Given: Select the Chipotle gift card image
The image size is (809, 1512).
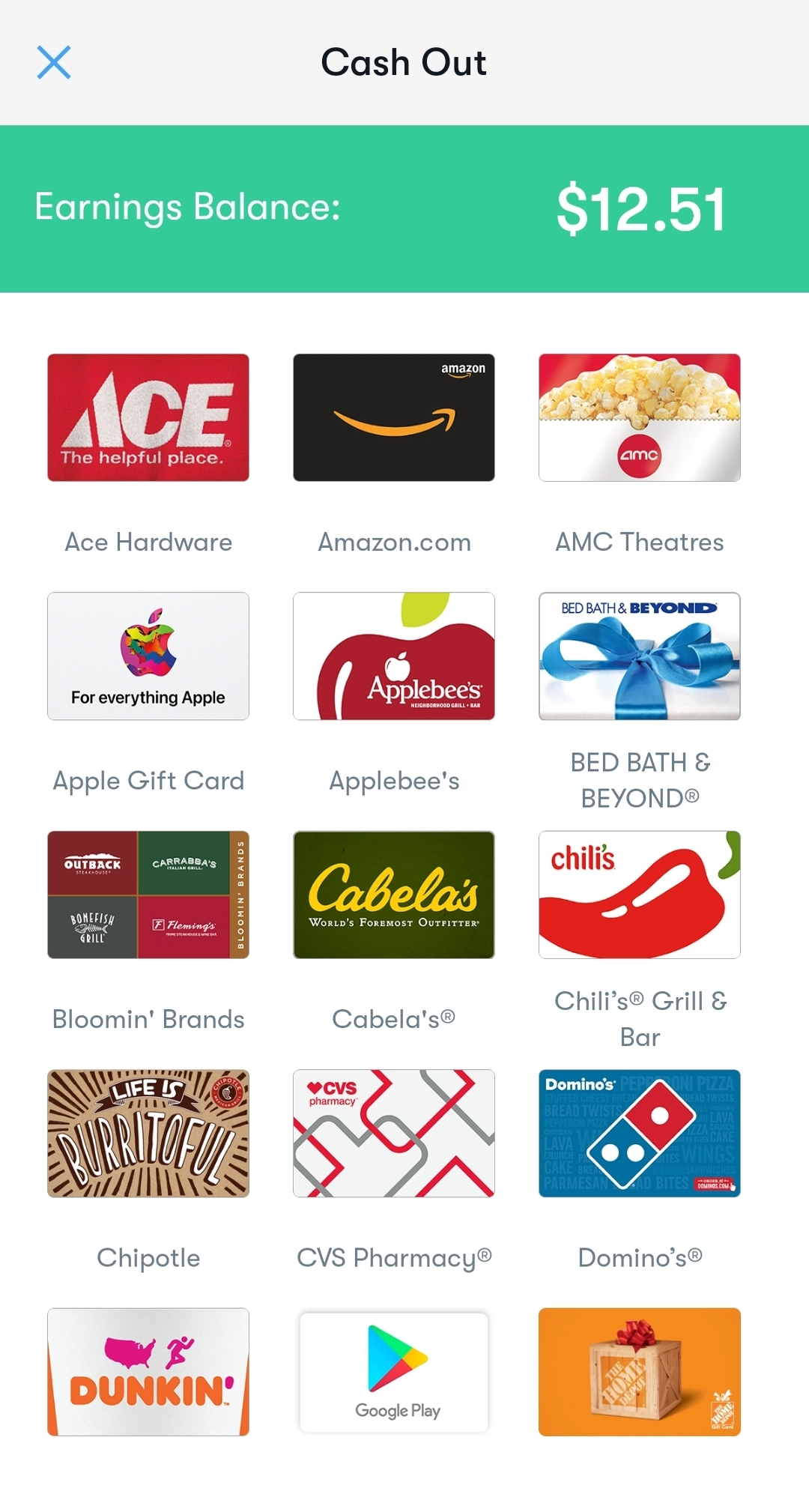Looking at the screenshot, I should click(148, 1134).
